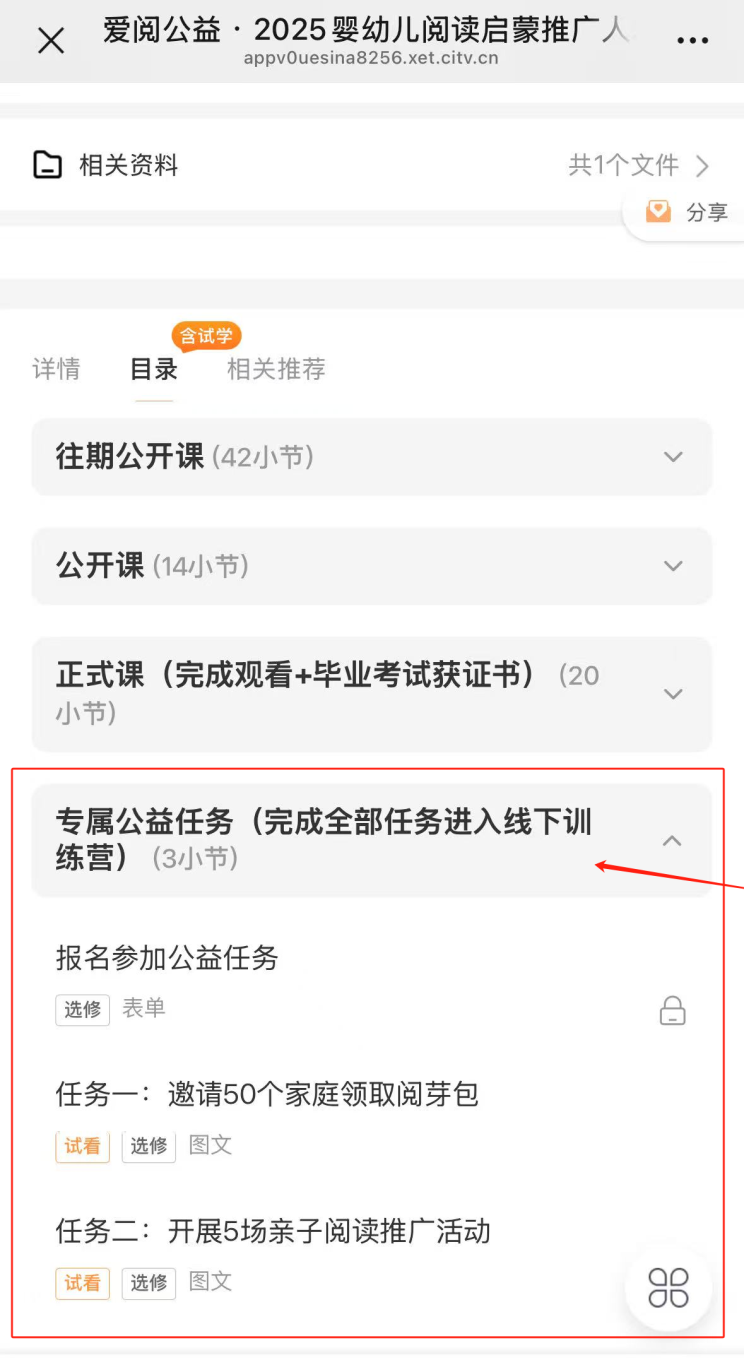This screenshot has height=1360, width=744.
Task: Expand the 公开课 14小节 section
Action: point(371,566)
